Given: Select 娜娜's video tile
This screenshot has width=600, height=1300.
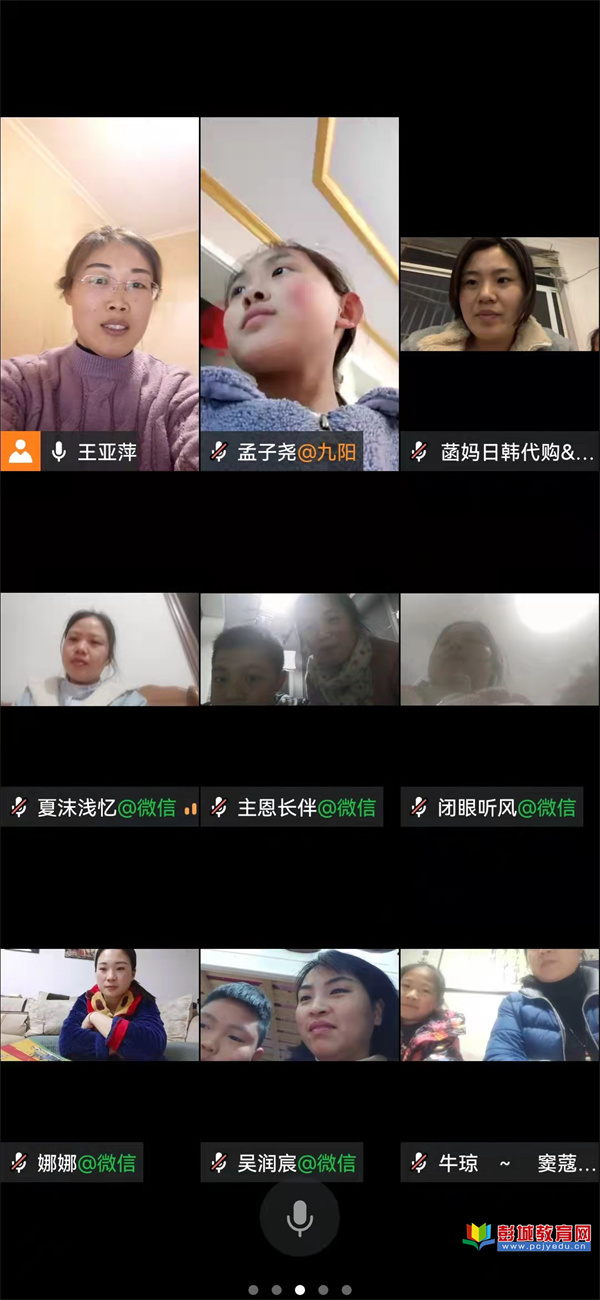Looking at the screenshot, I should click(99, 1005).
